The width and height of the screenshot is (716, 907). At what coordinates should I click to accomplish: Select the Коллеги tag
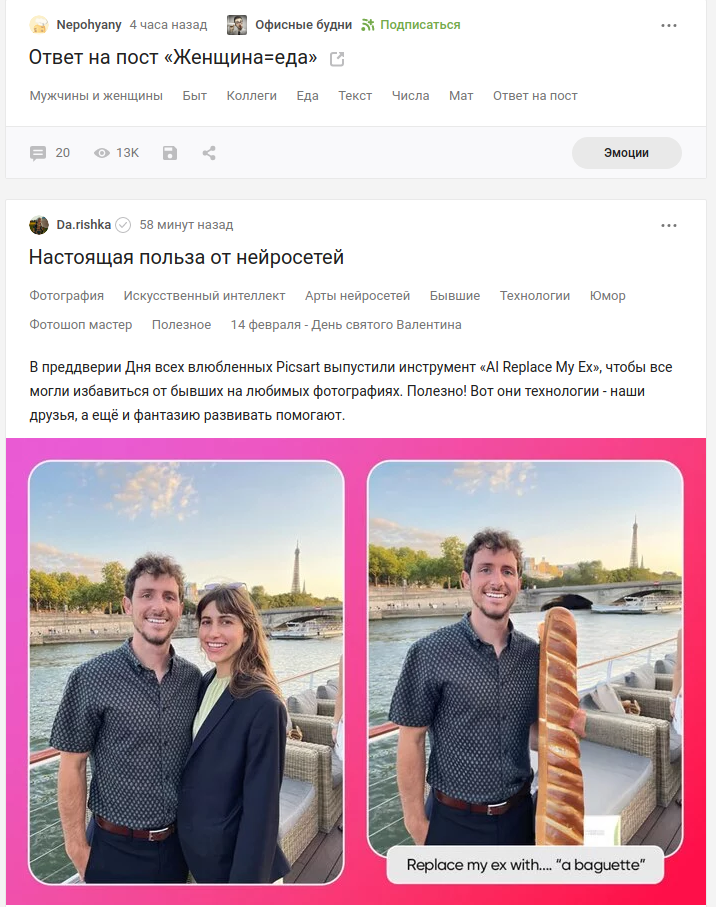point(251,96)
